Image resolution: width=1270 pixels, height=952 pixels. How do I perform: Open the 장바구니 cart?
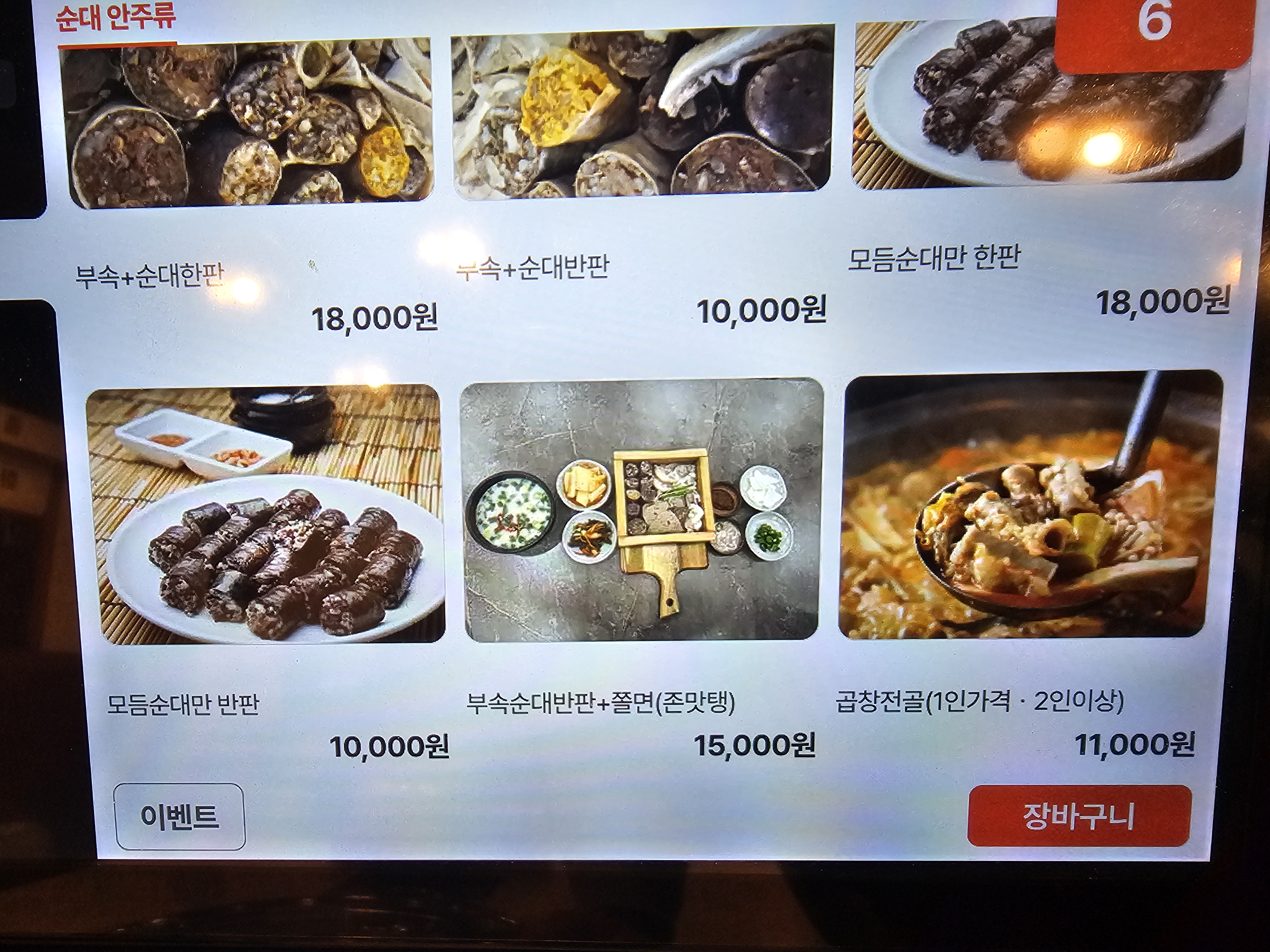click(1078, 816)
